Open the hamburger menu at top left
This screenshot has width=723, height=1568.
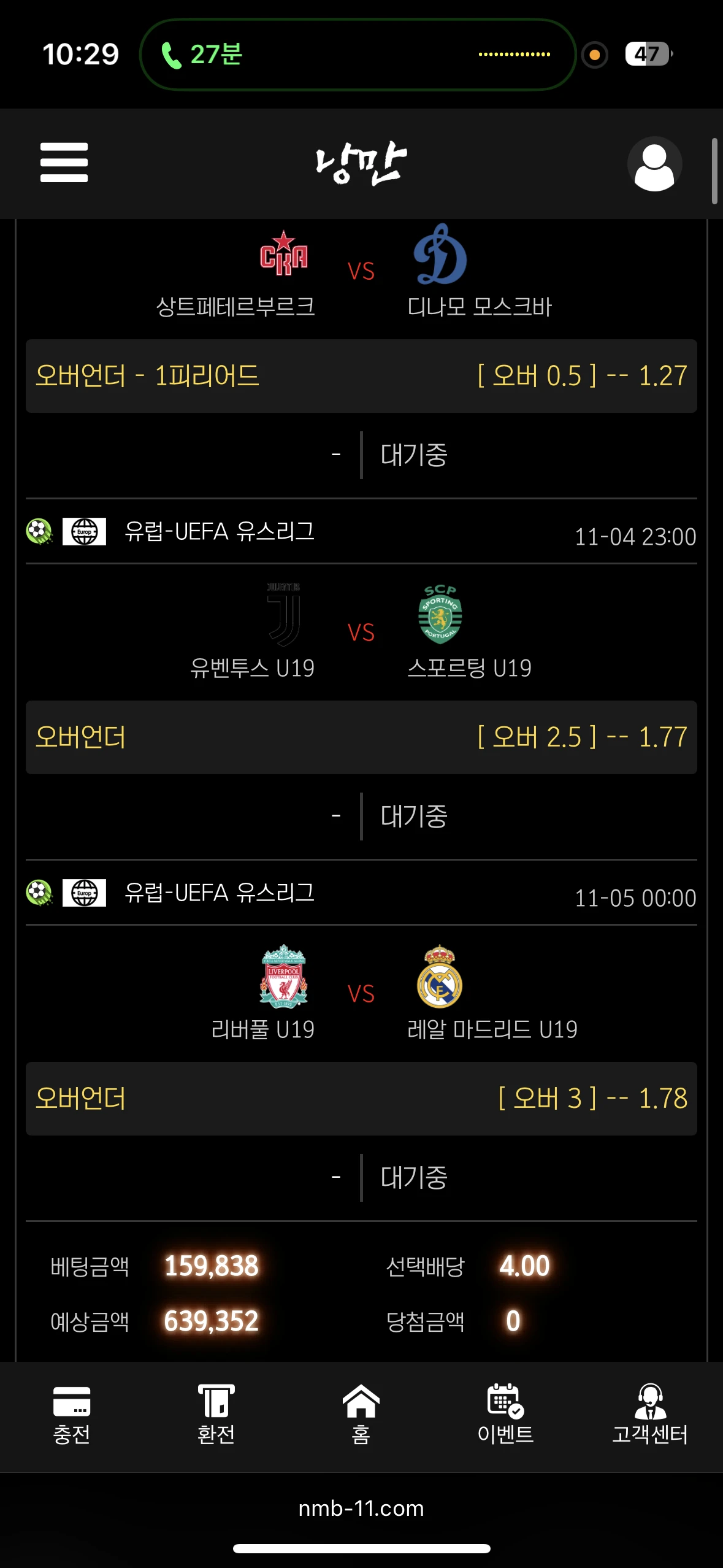(64, 163)
